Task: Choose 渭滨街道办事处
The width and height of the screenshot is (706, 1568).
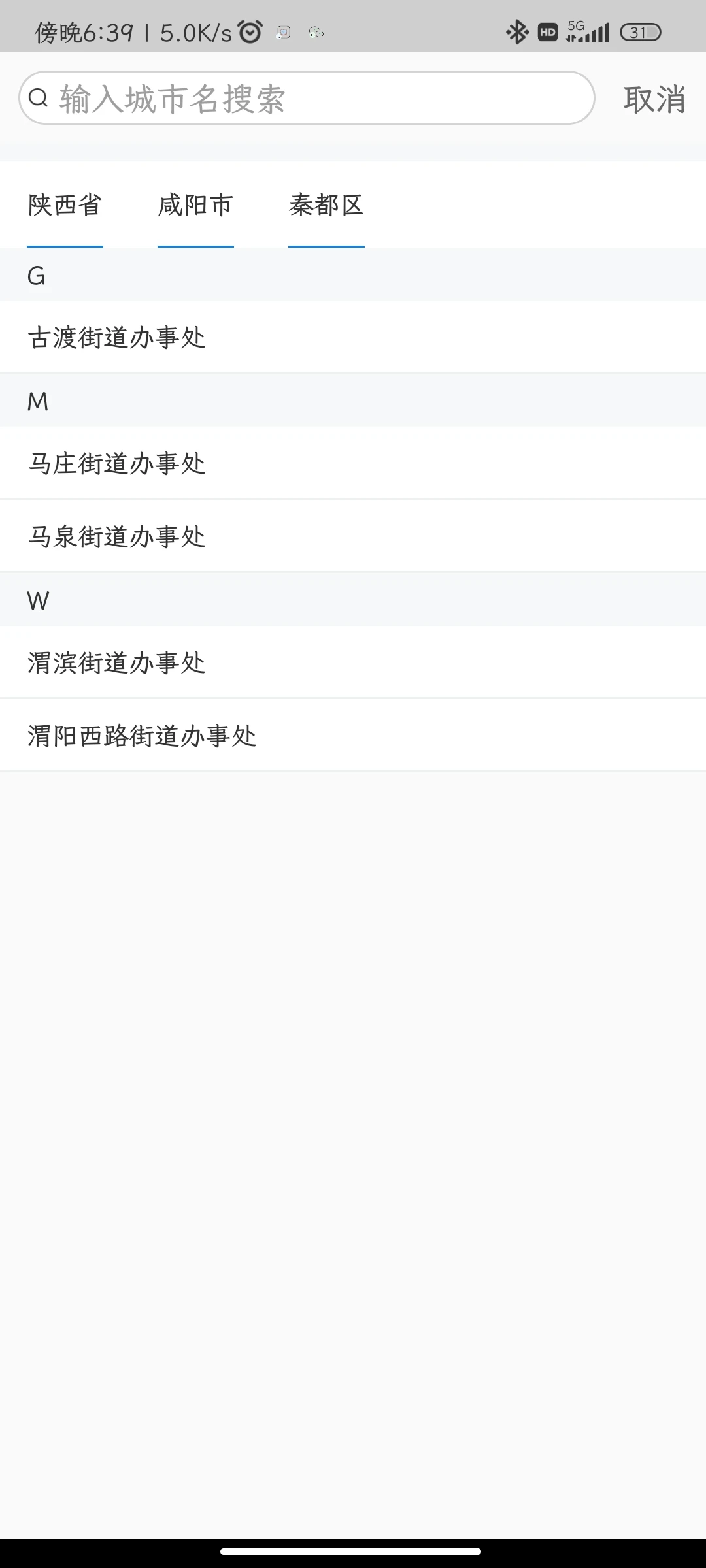Action: coord(353,662)
